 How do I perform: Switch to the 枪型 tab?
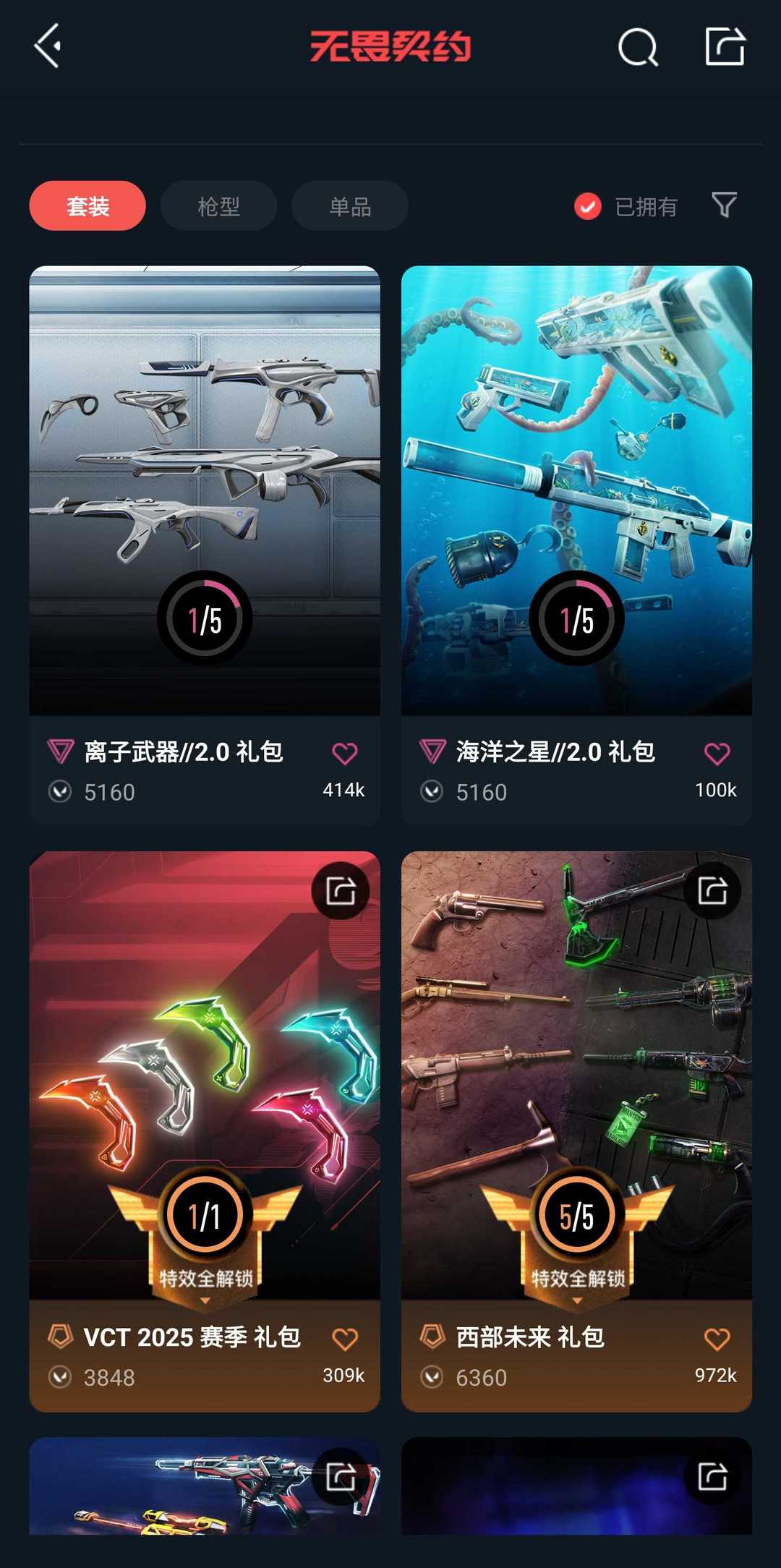pyautogui.click(x=218, y=206)
